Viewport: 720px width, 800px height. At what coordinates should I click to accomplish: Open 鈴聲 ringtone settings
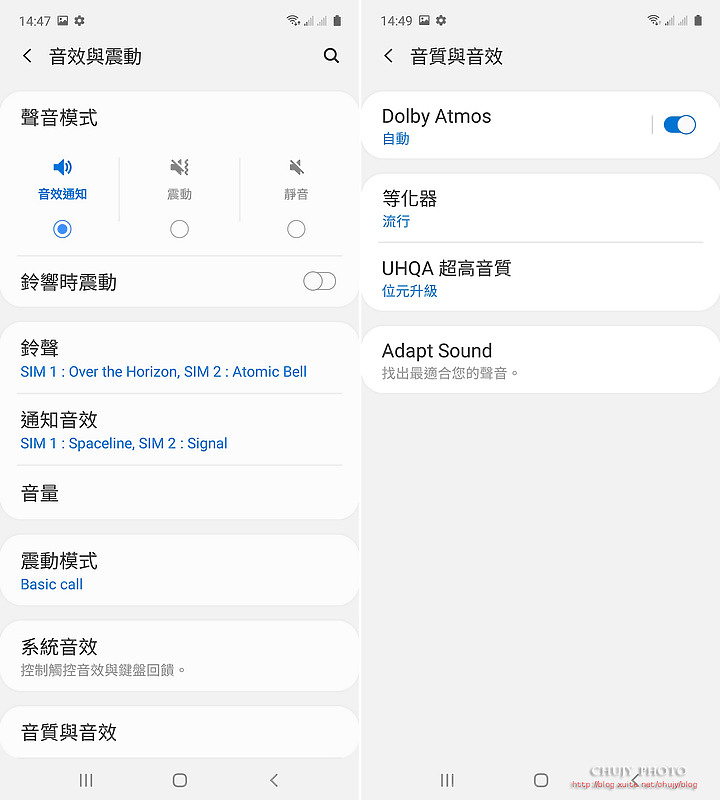tap(179, 359)
